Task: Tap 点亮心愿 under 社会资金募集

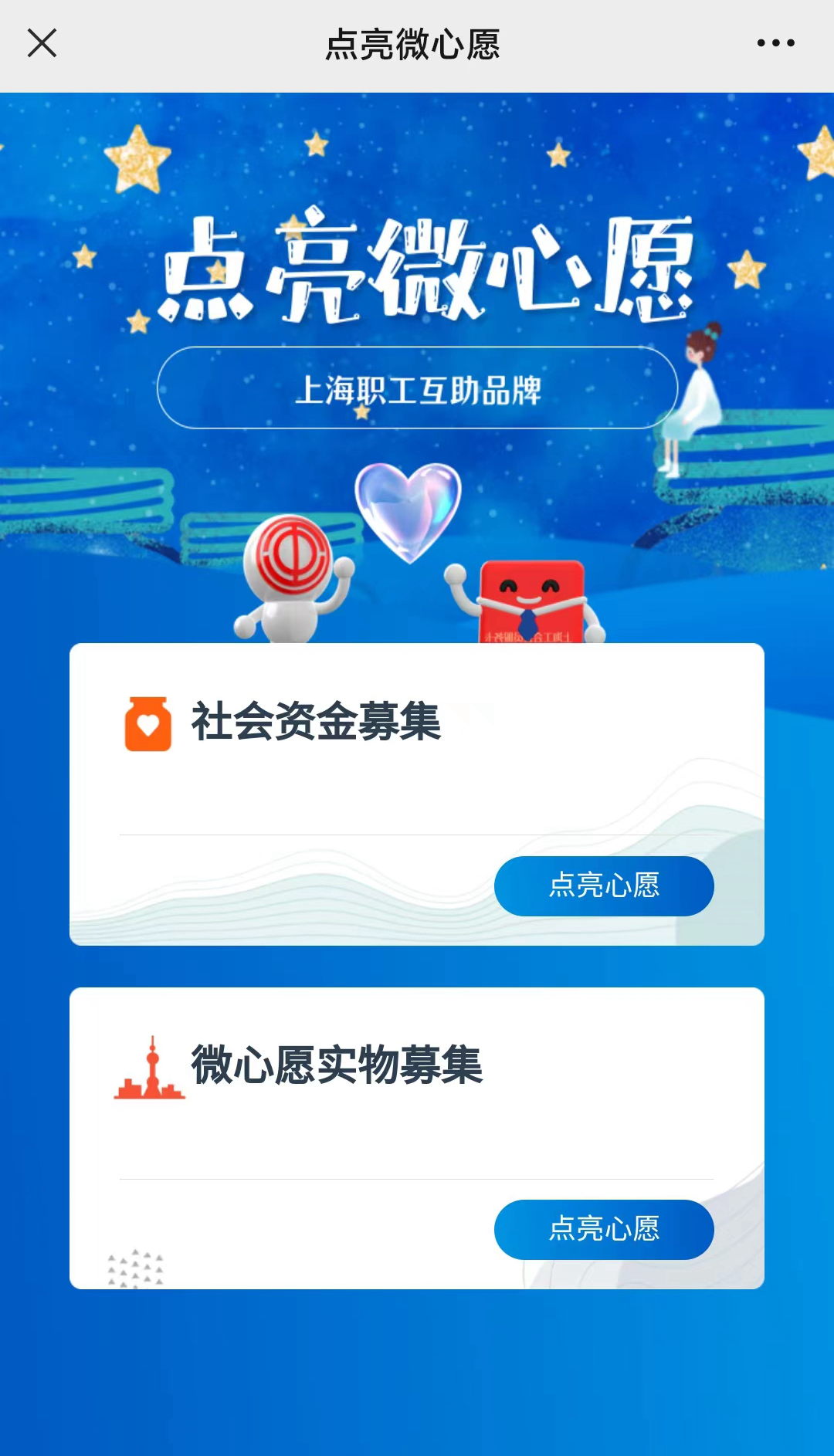Action: pyautogui.click(x=604, y=885)
